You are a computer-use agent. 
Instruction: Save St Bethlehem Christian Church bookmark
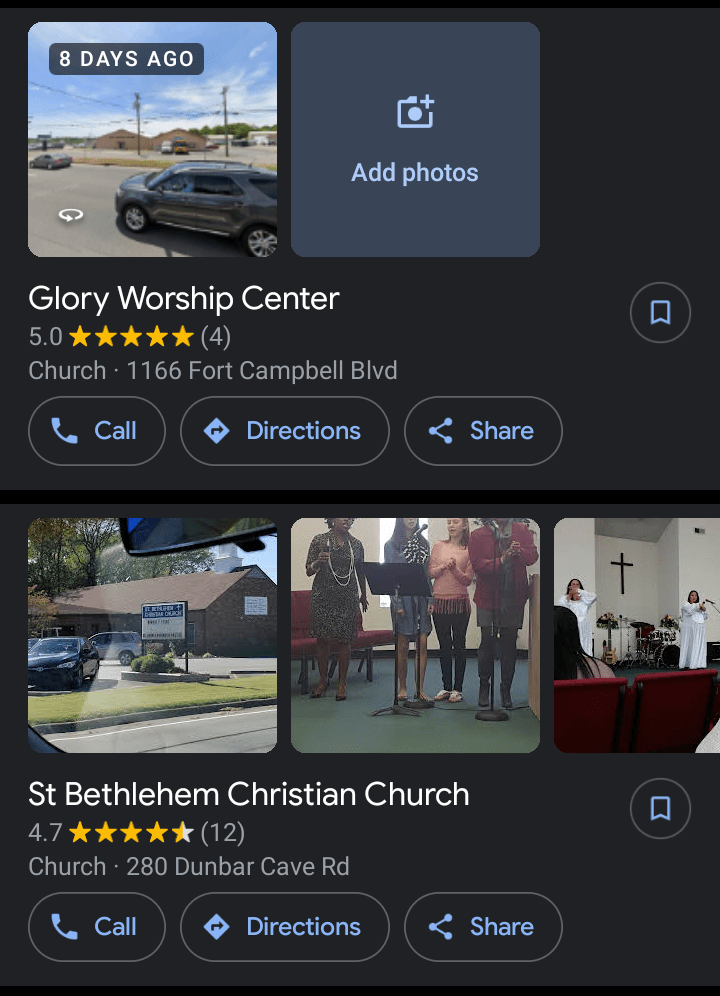click(x=660, y=808)
